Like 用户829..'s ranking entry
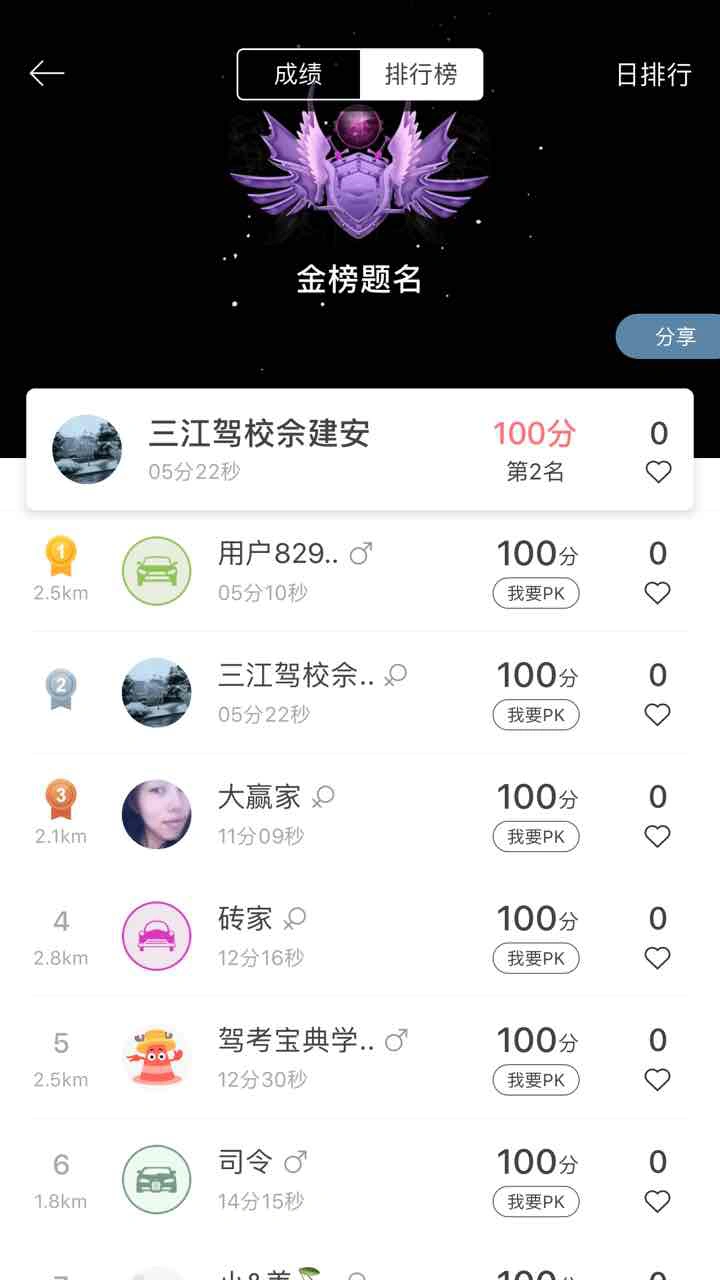The width and height of the screenshot is (720, 1280). coord(657,593)
